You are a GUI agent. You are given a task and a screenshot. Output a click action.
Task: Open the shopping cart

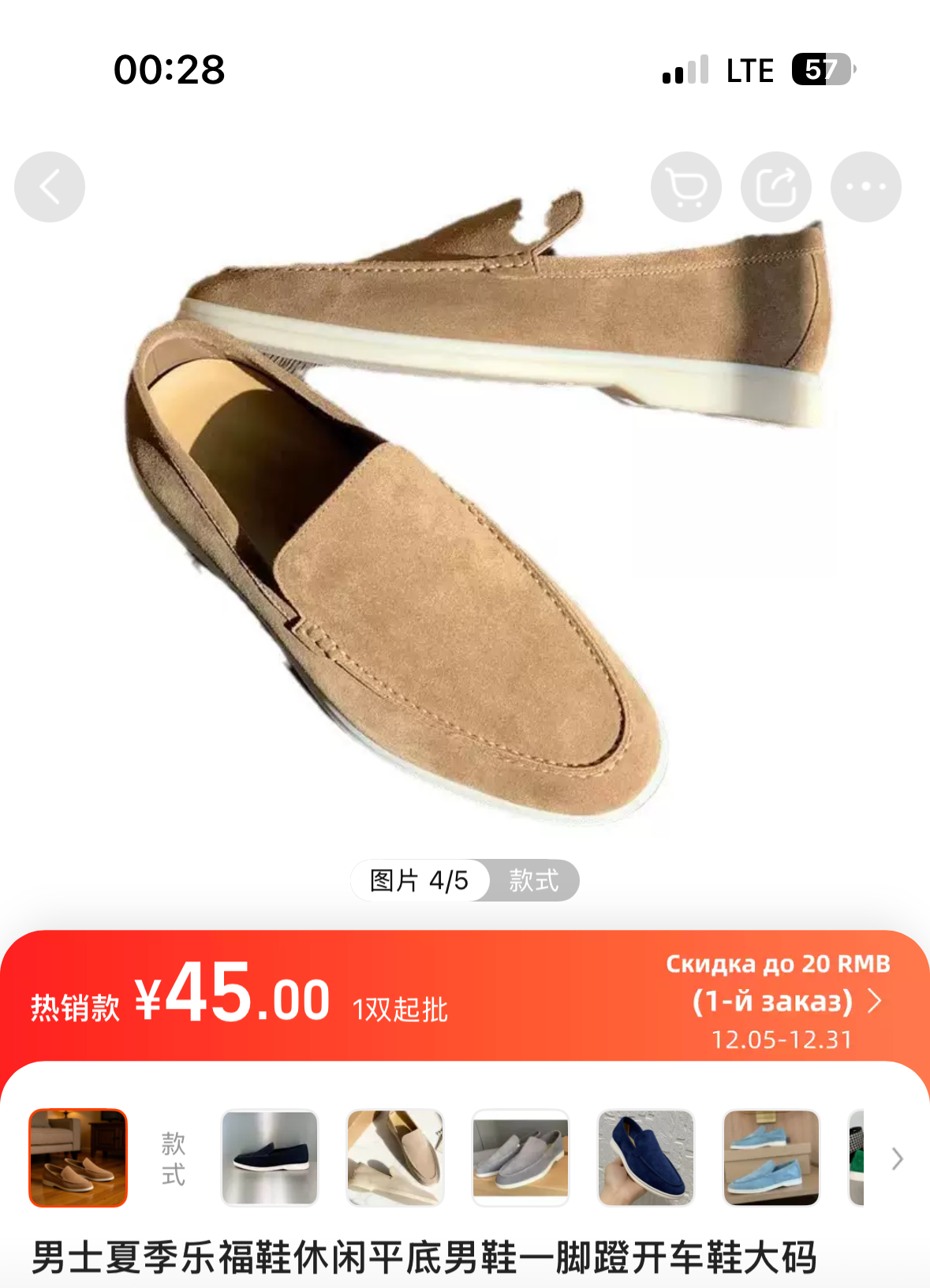[685, 187]
